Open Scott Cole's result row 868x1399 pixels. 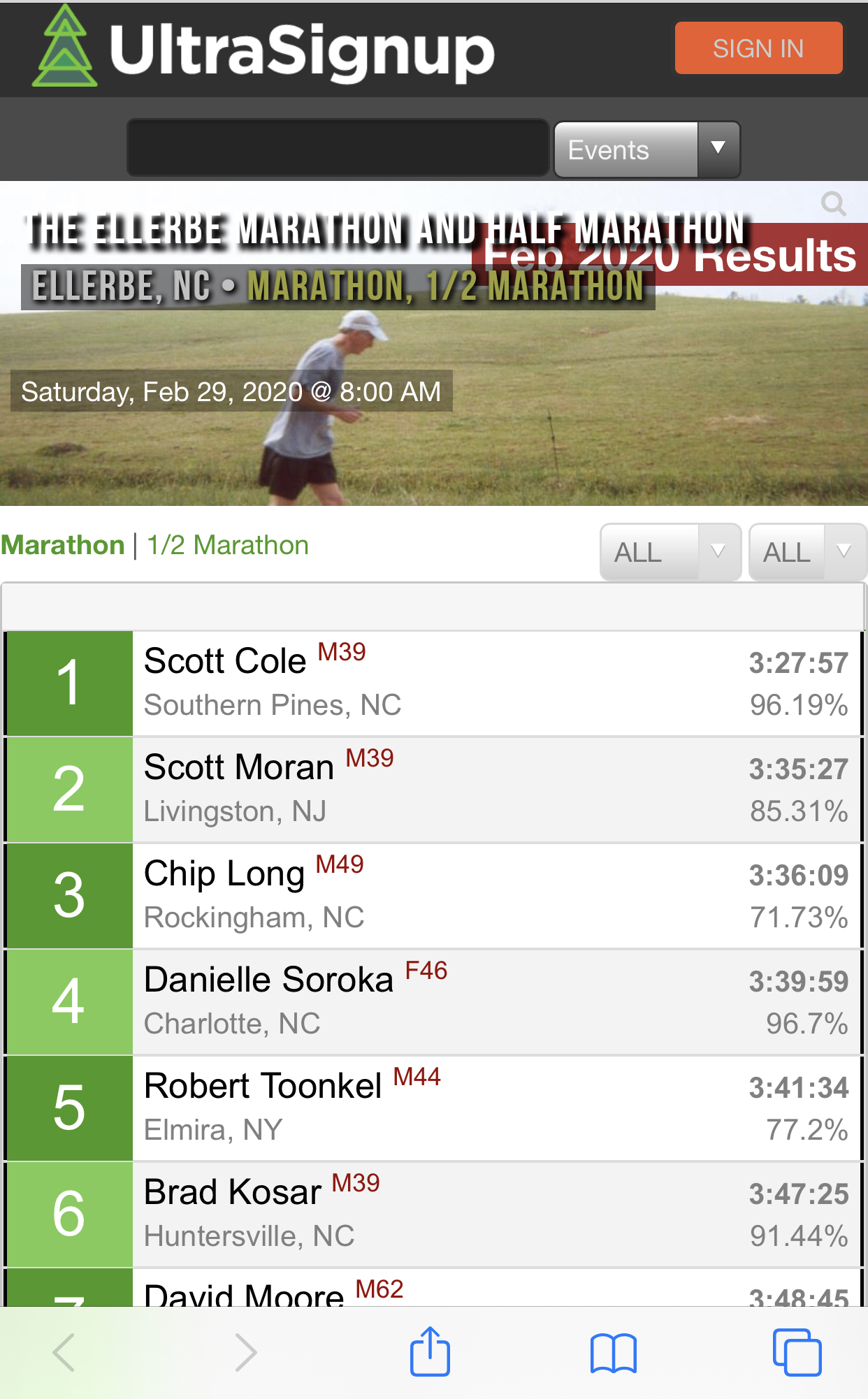(433, 683)
